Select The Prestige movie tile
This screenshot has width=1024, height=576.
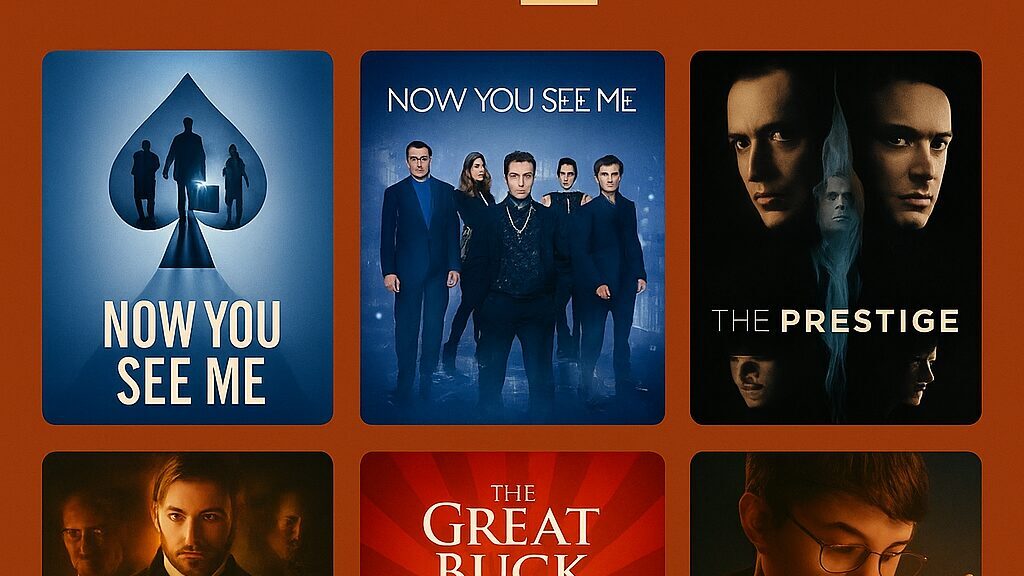tap(835, 238)
